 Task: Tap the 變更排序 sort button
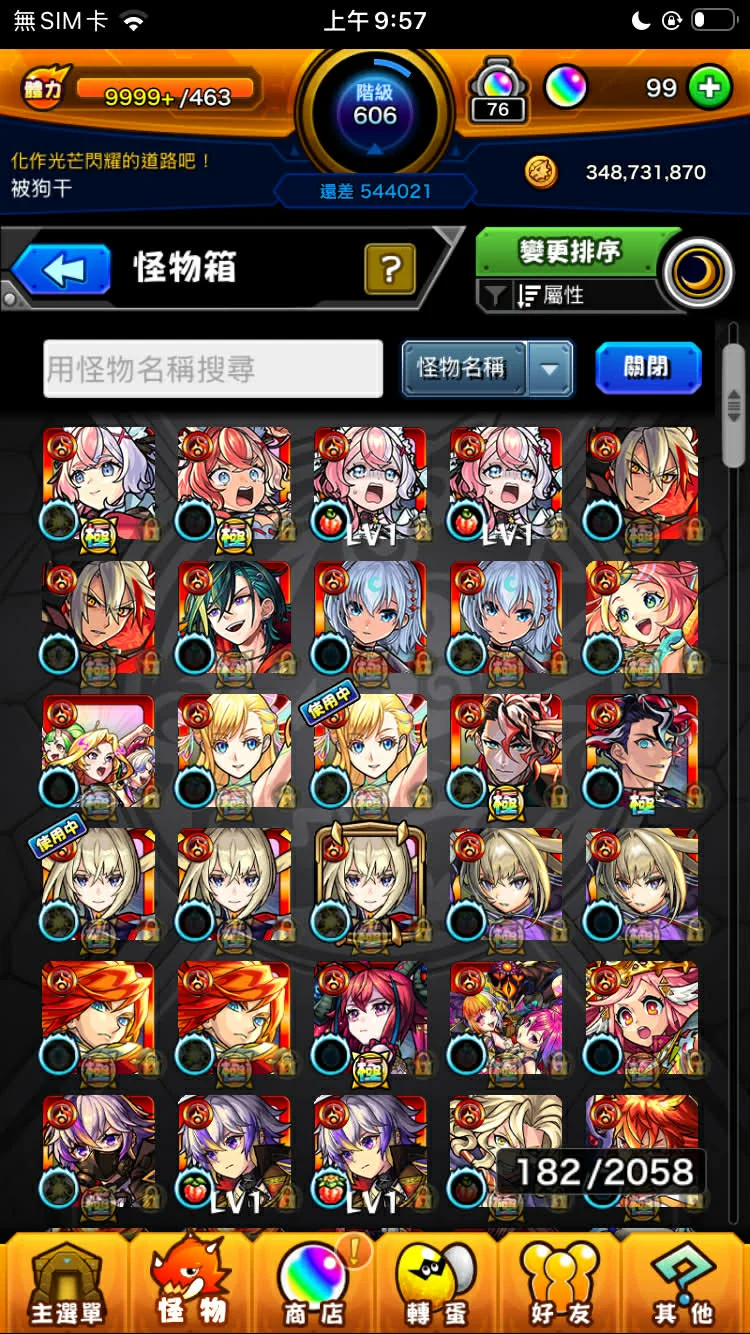coord(570,252)
